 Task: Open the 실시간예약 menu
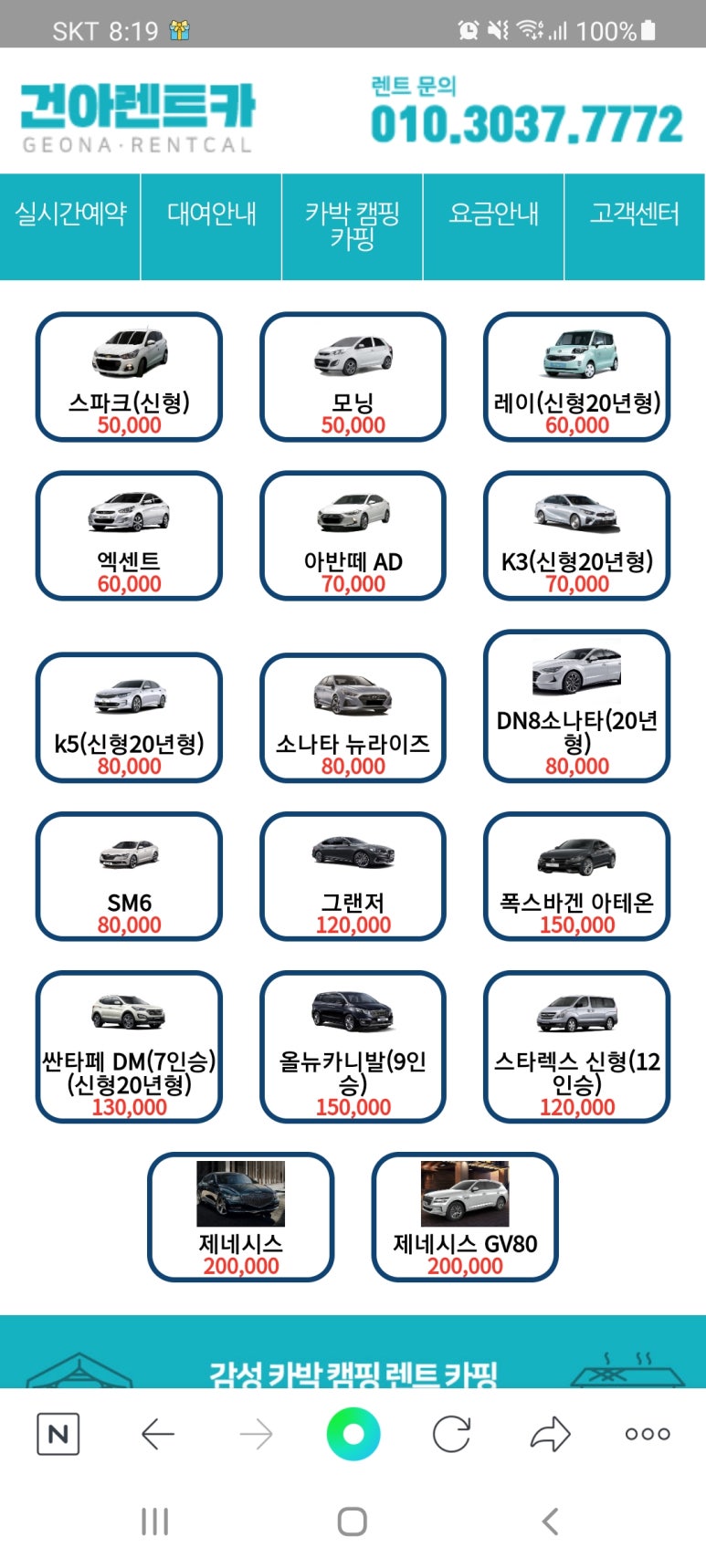pos(70,215)
